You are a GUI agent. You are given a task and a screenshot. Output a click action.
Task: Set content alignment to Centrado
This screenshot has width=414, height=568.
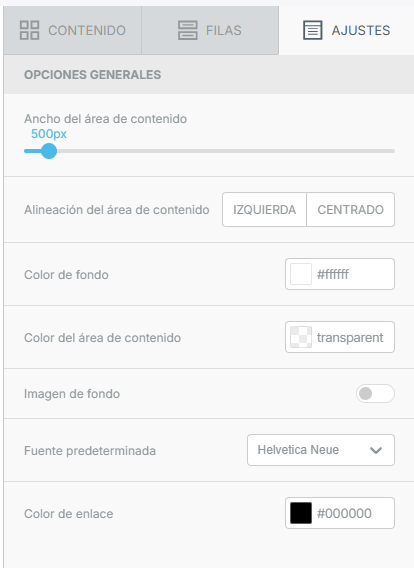tap(351, 210)
